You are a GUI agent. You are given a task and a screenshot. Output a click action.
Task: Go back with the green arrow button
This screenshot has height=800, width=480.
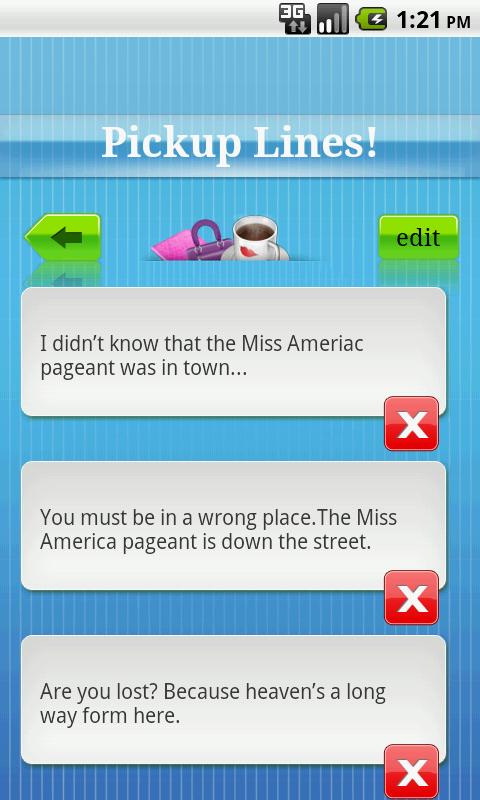point(63,237)
